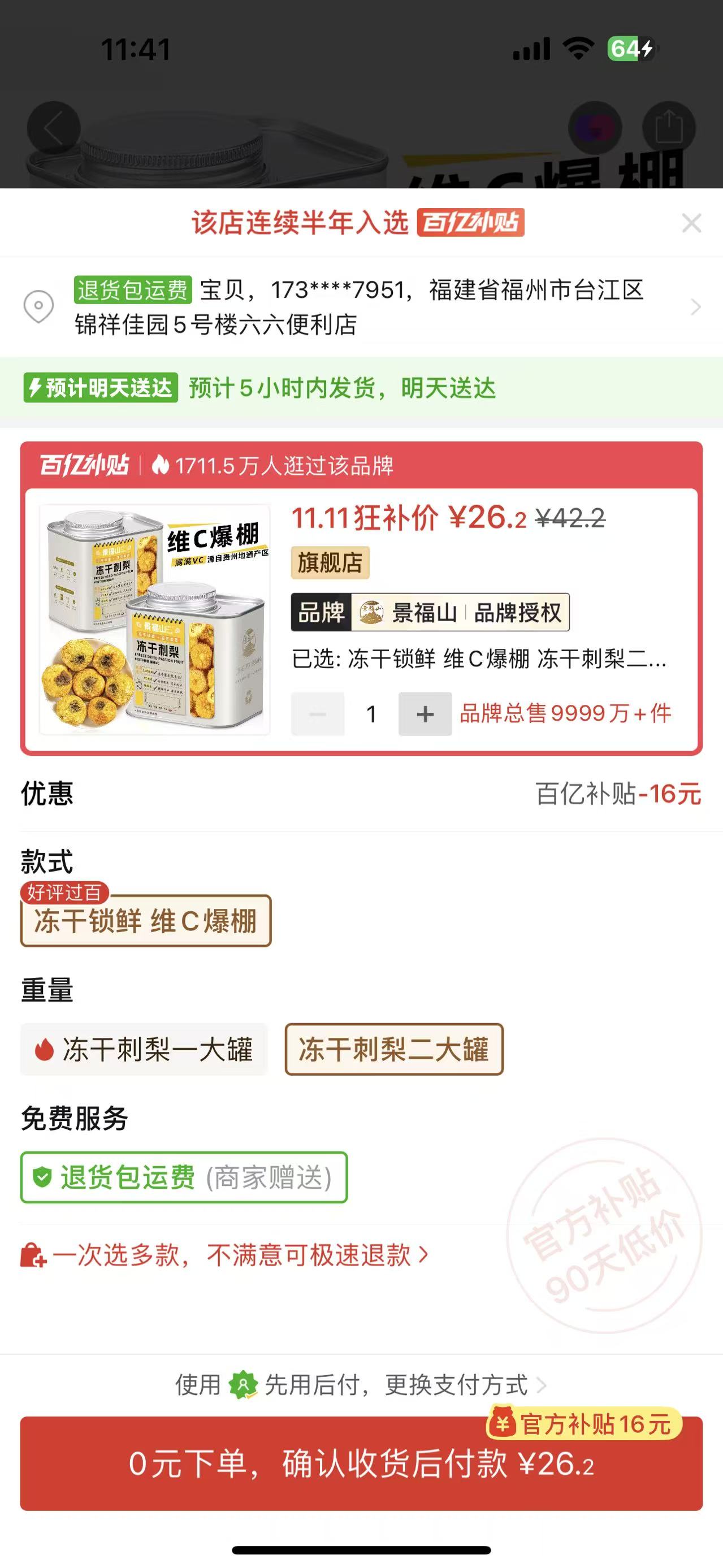Place order with 0元下单 button
This screenshot has width=723, height=1568.
coord(362,1463)
